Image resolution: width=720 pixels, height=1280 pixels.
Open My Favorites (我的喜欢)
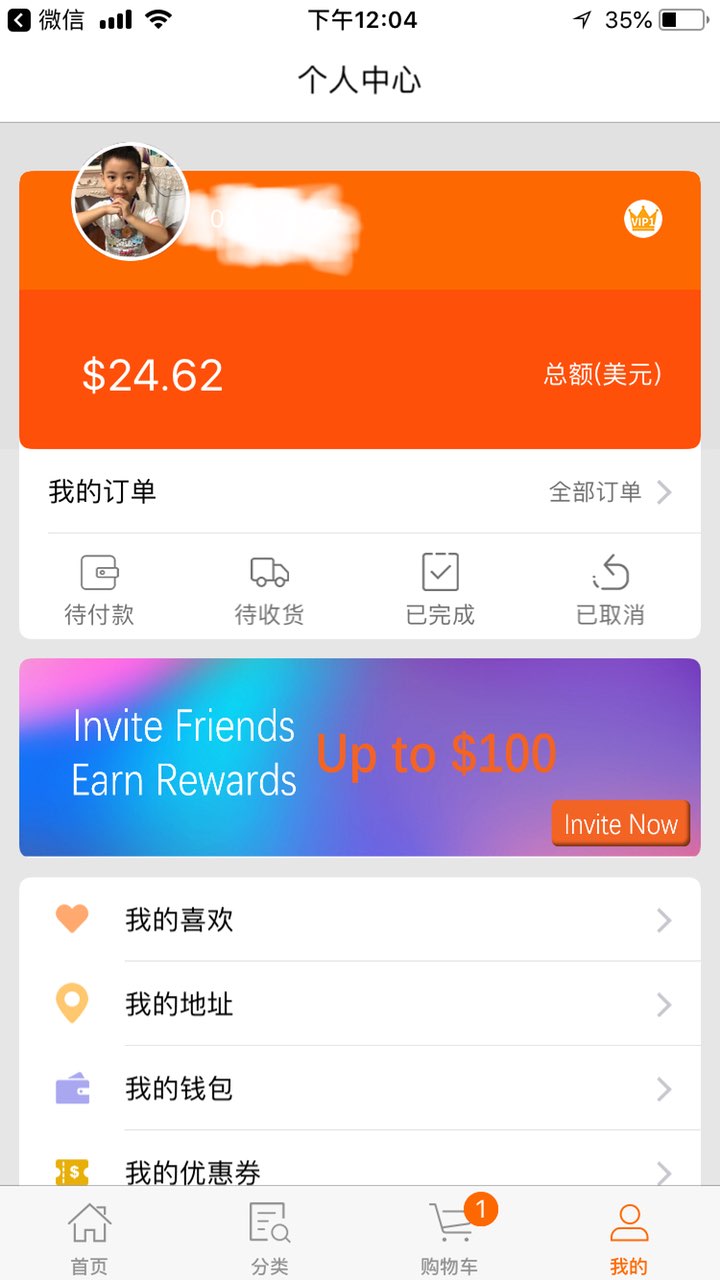tap(360, 919)
